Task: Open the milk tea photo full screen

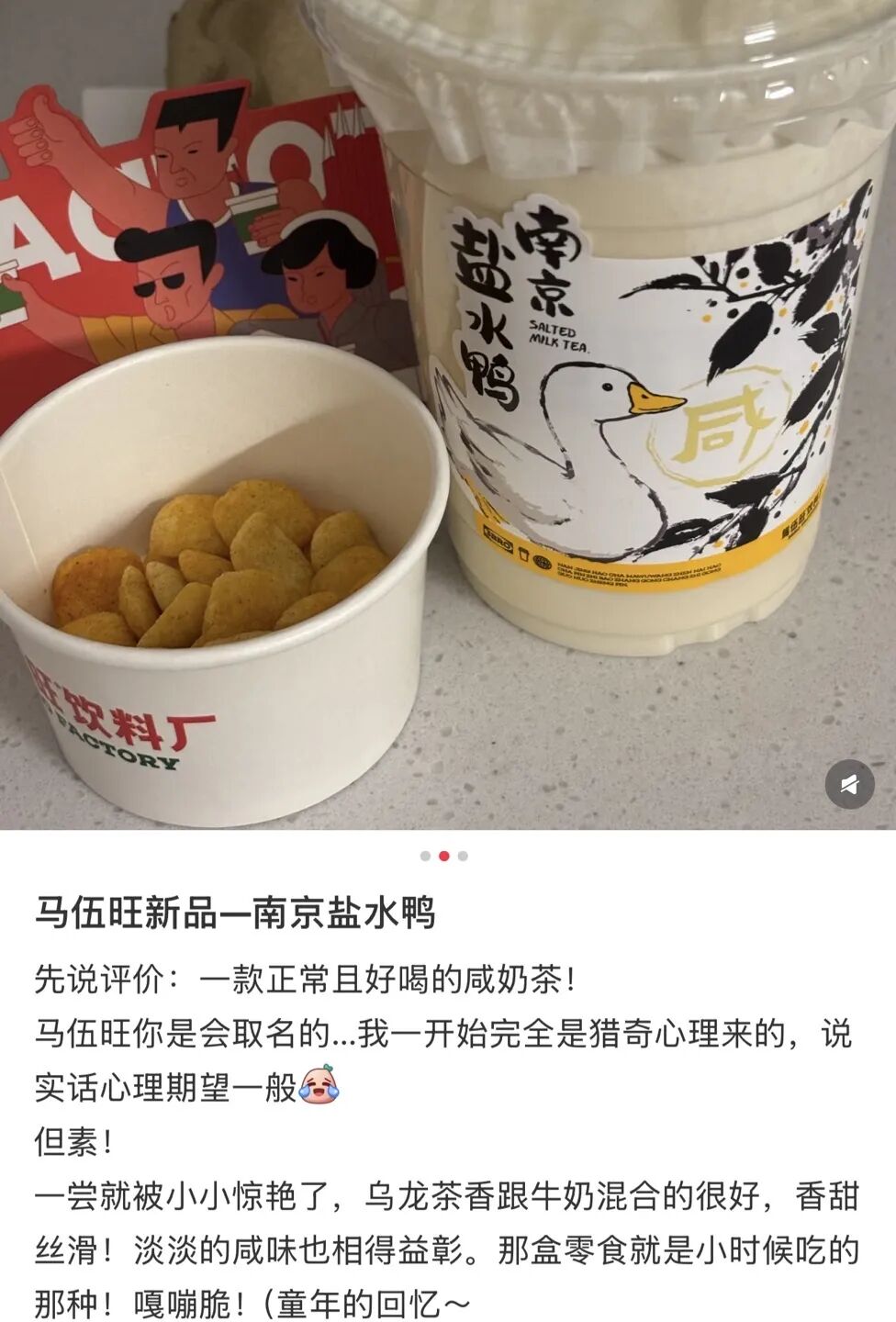Action: click(x=448, y=413)
